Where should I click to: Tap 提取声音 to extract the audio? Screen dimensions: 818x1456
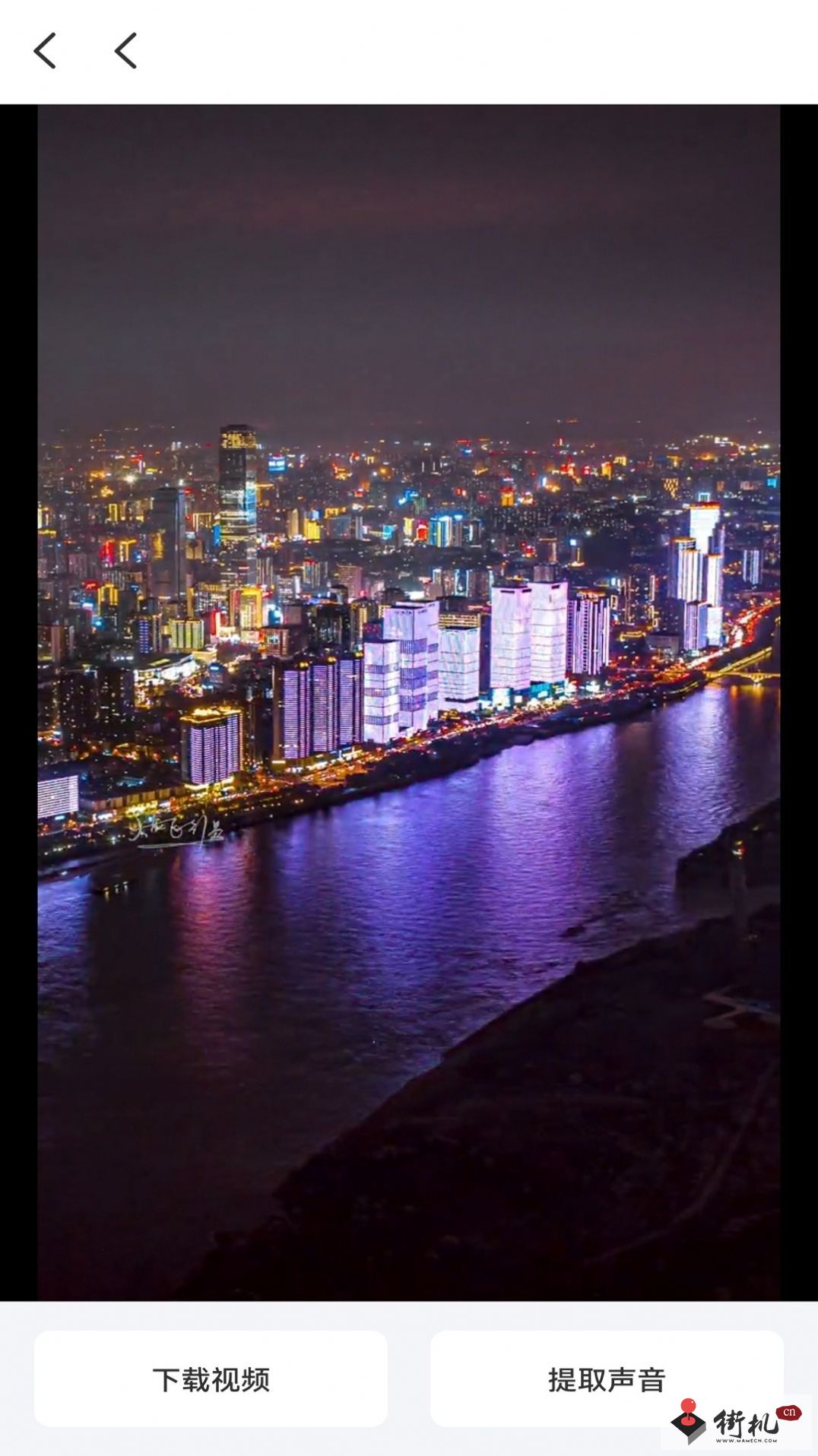pos(607,1378)
